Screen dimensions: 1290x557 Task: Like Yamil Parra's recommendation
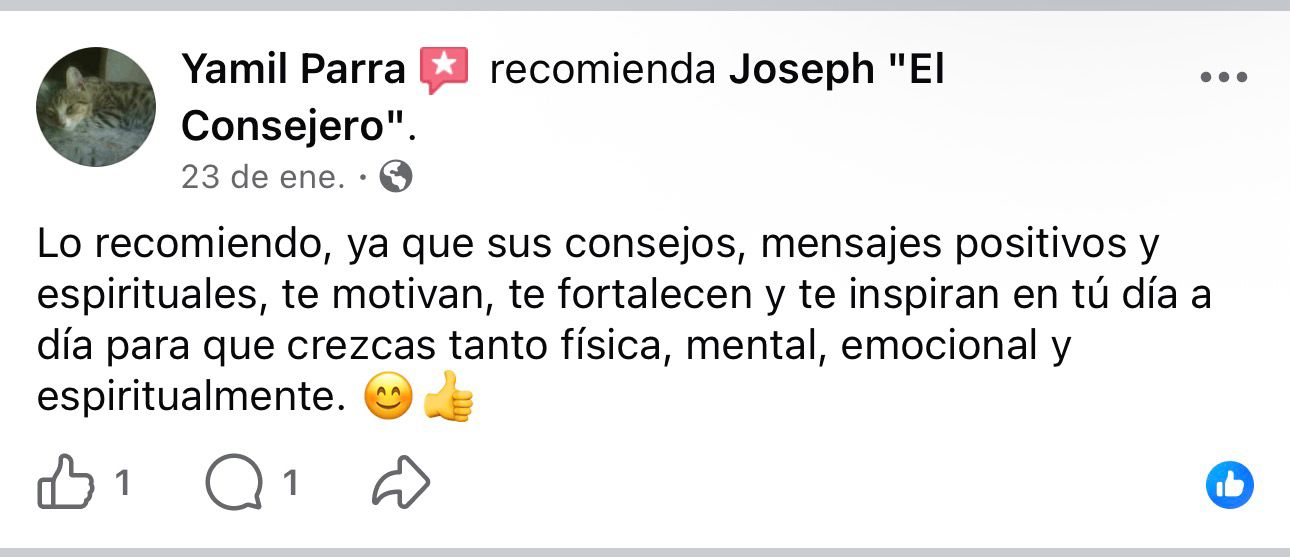pyautogui.click(x=63, y=485)
